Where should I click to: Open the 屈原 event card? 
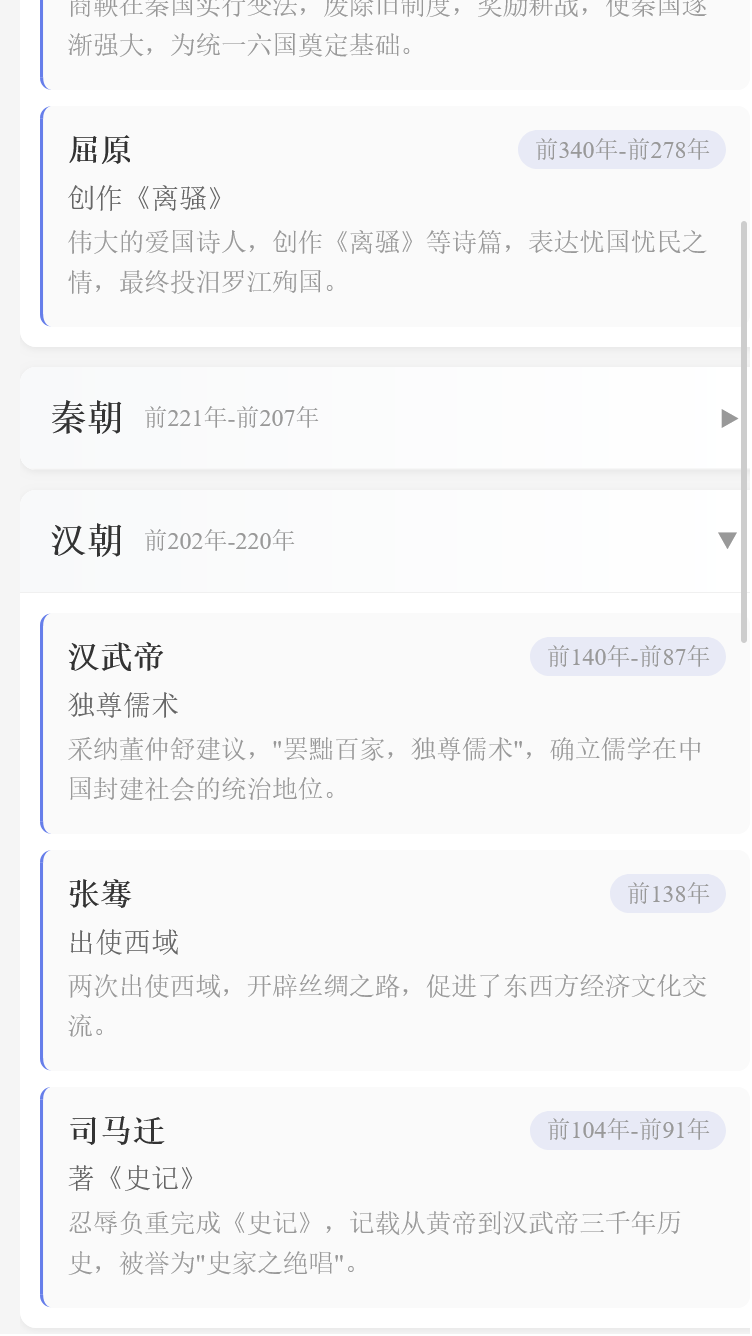click(x=390, y=213)
